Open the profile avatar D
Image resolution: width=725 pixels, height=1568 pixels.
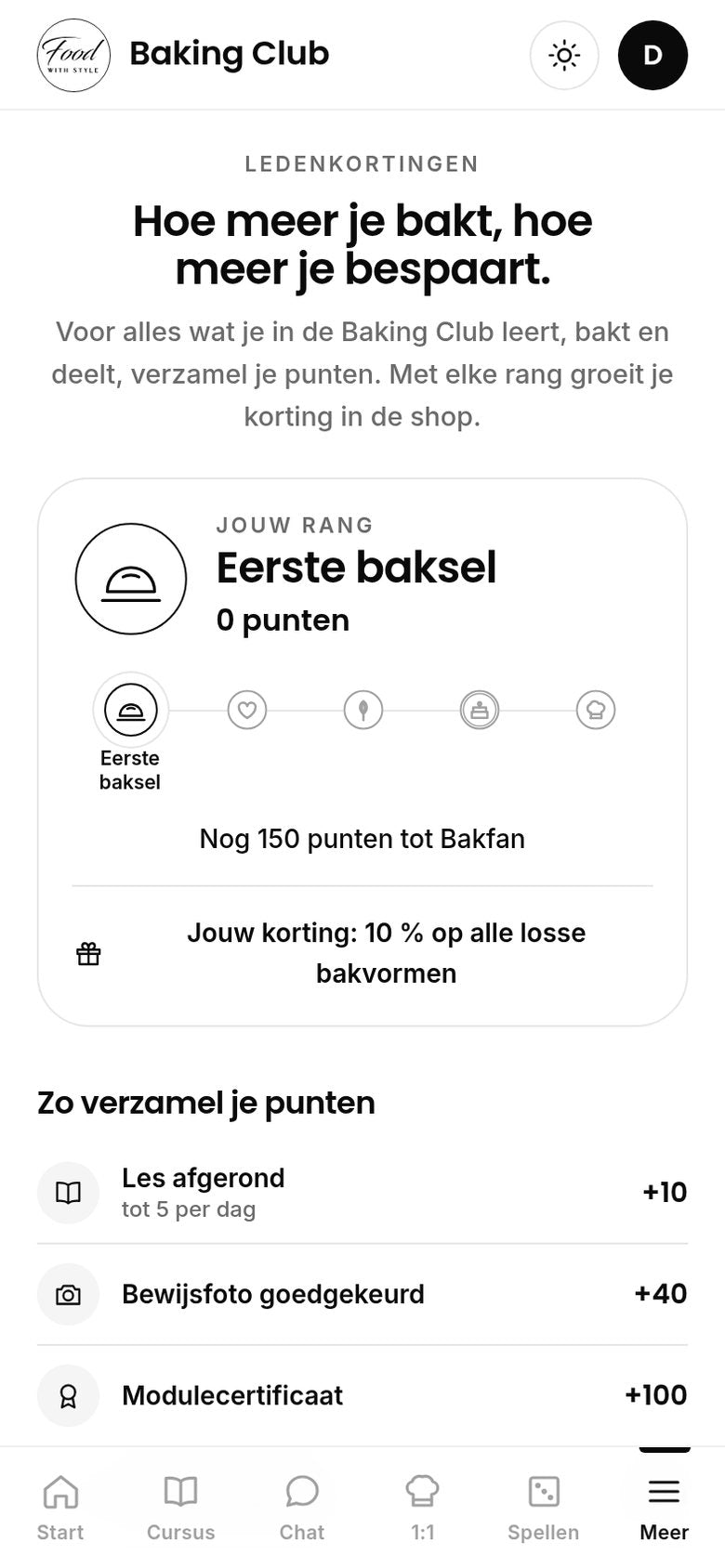pos(652,55)
